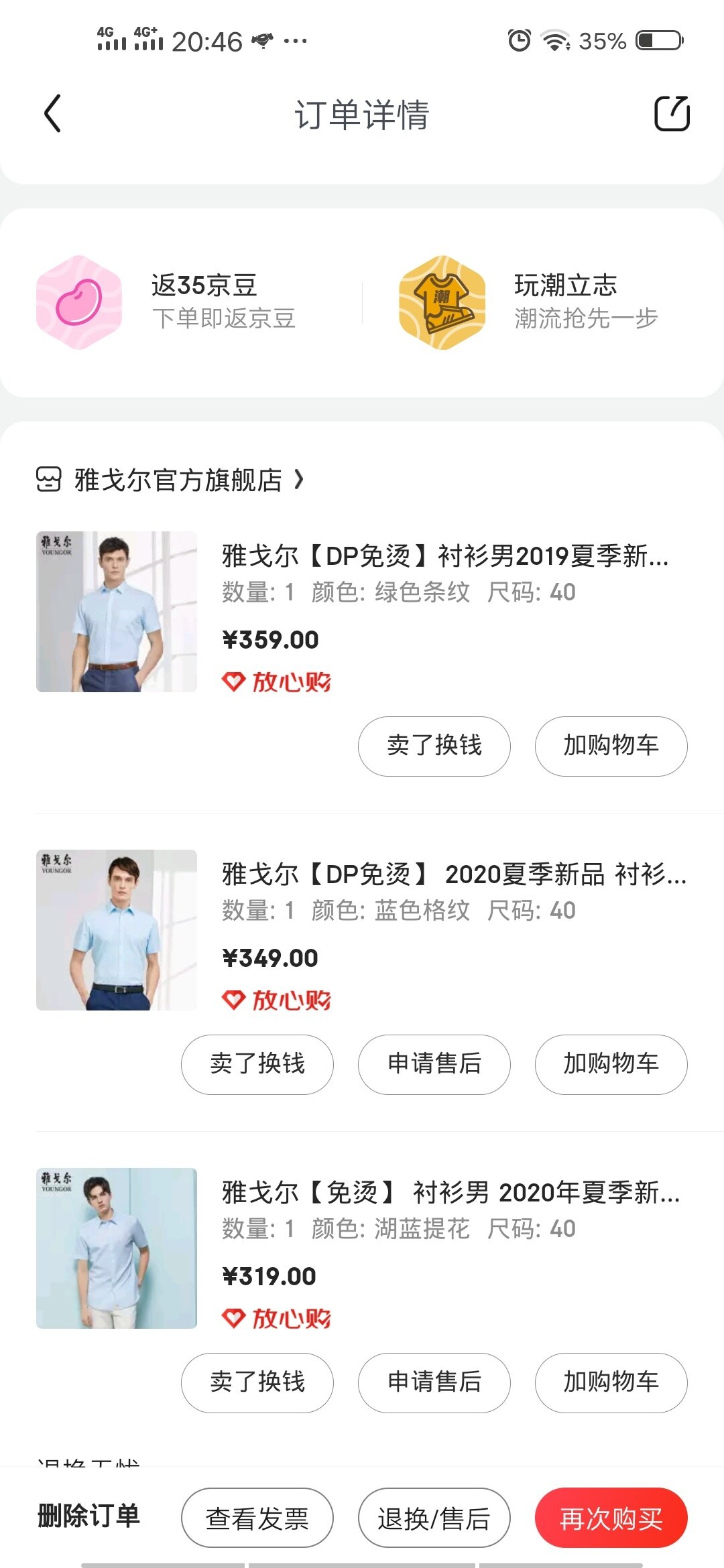Tap 删除订单 to delete order
This screenshot has height=1568, width=724.
(88, 1516)
